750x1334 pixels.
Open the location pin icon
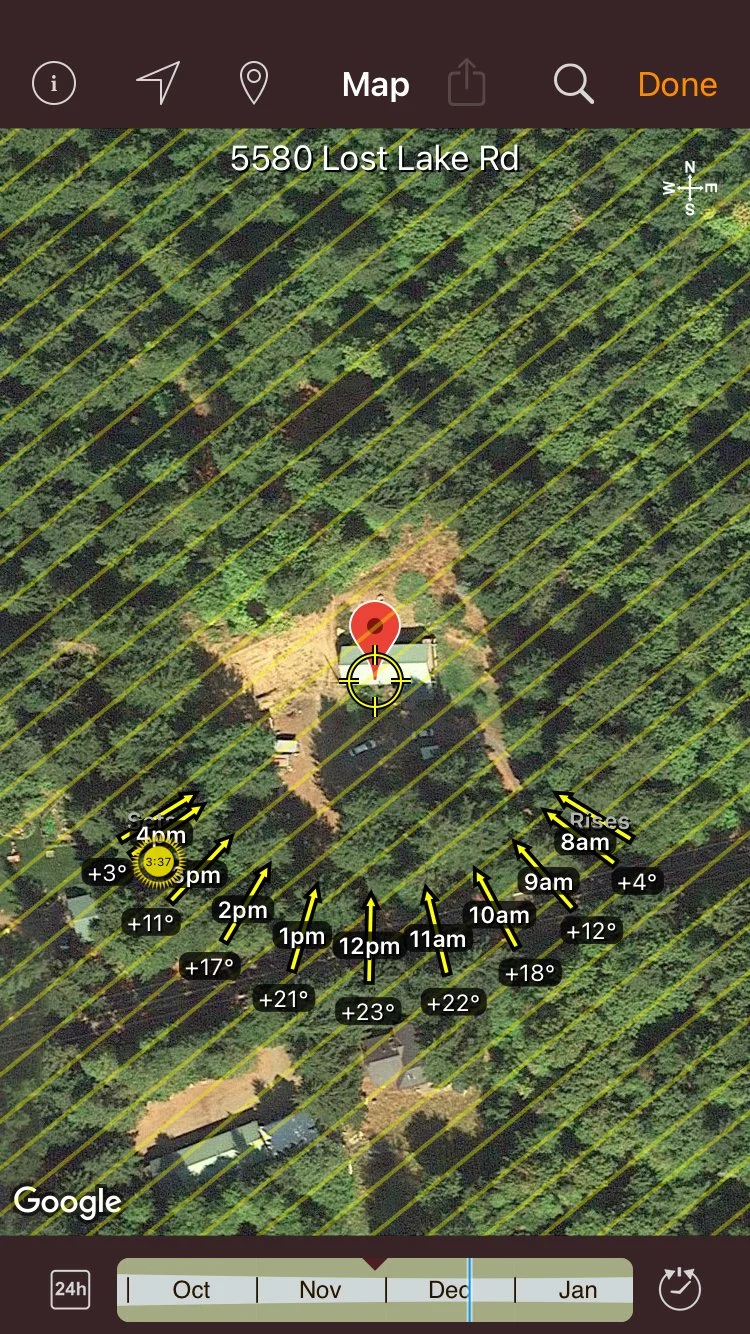pos(254,84)
